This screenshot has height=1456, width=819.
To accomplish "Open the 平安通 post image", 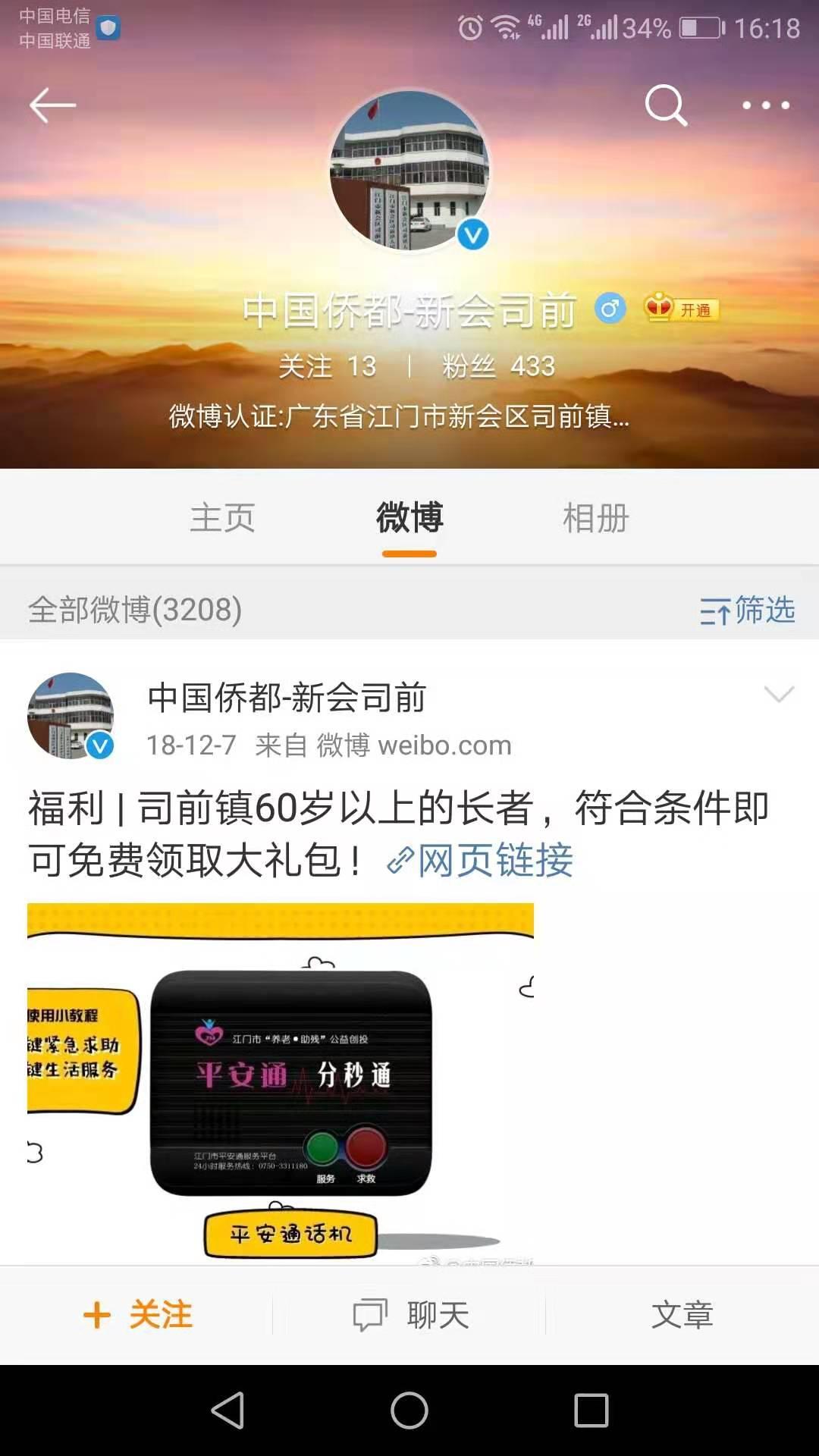I will click(281, 1083).
